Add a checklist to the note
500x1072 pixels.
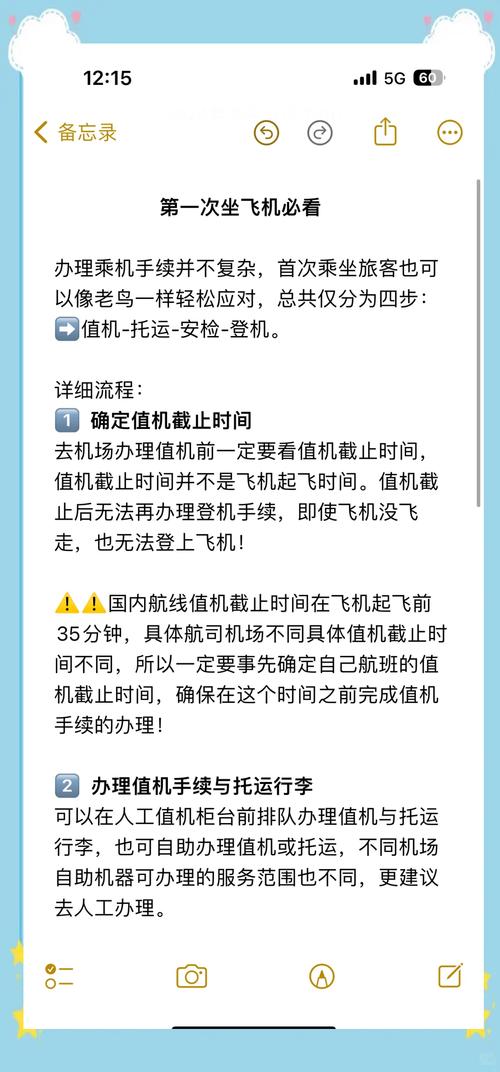pyautogui.click(x=60, y=976)
